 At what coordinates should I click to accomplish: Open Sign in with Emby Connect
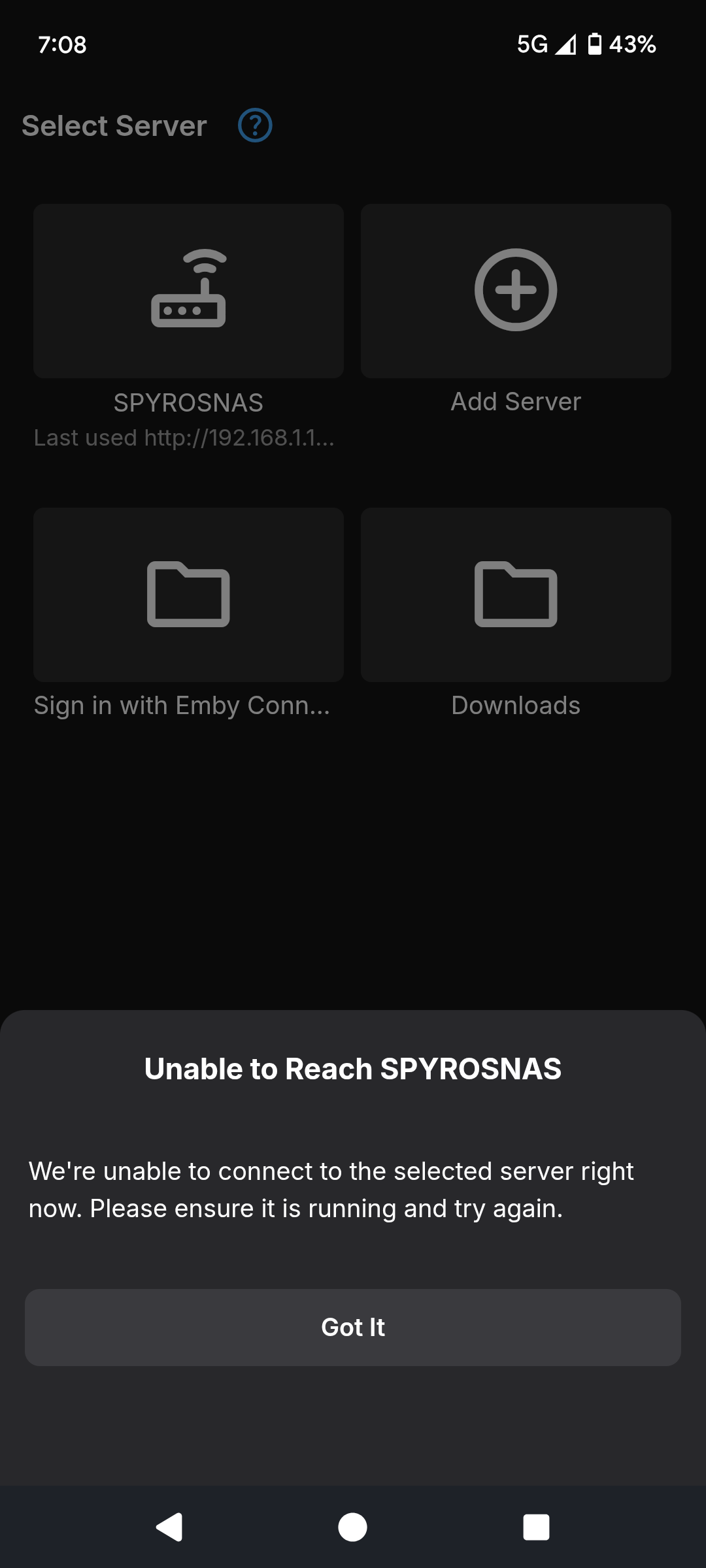[188, 595]
